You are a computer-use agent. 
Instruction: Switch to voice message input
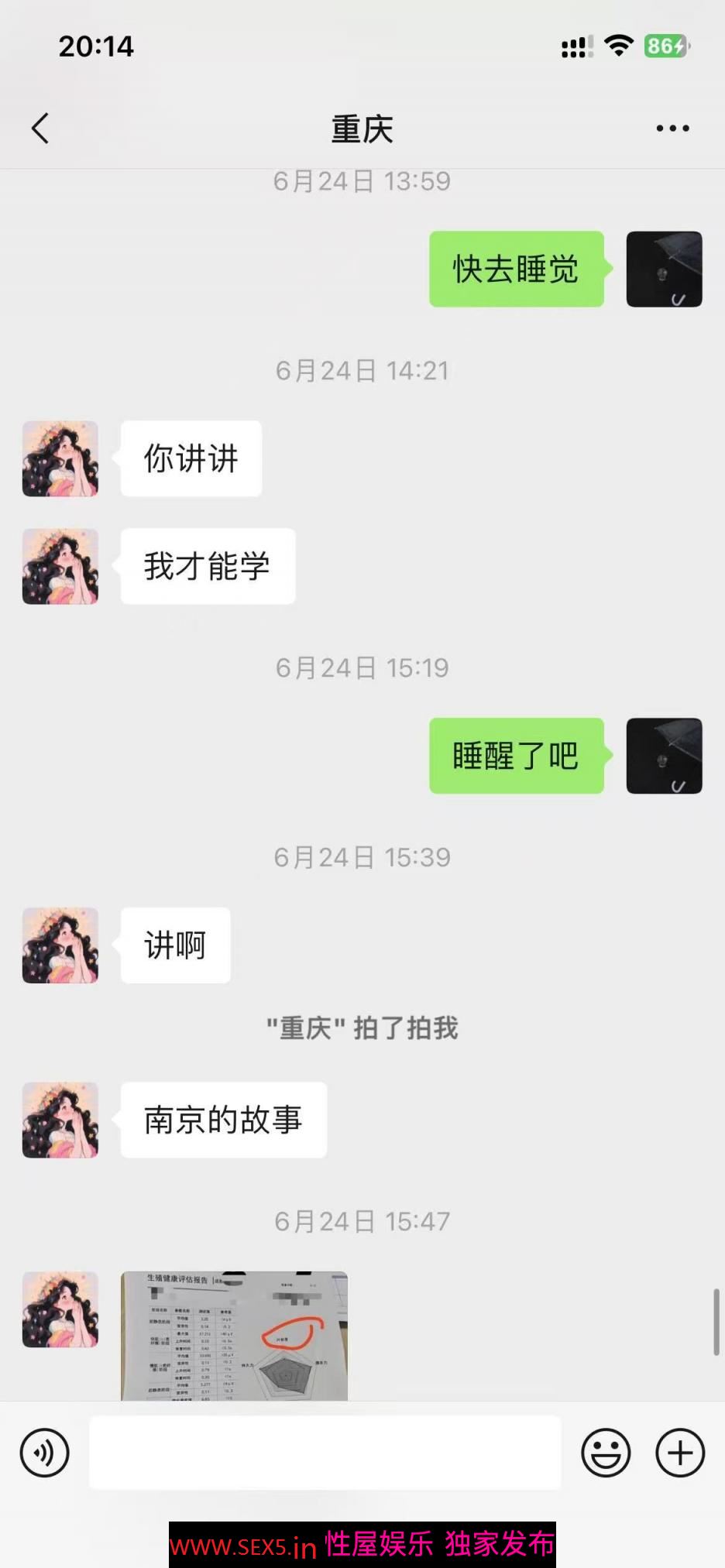tap(45, 1453)
